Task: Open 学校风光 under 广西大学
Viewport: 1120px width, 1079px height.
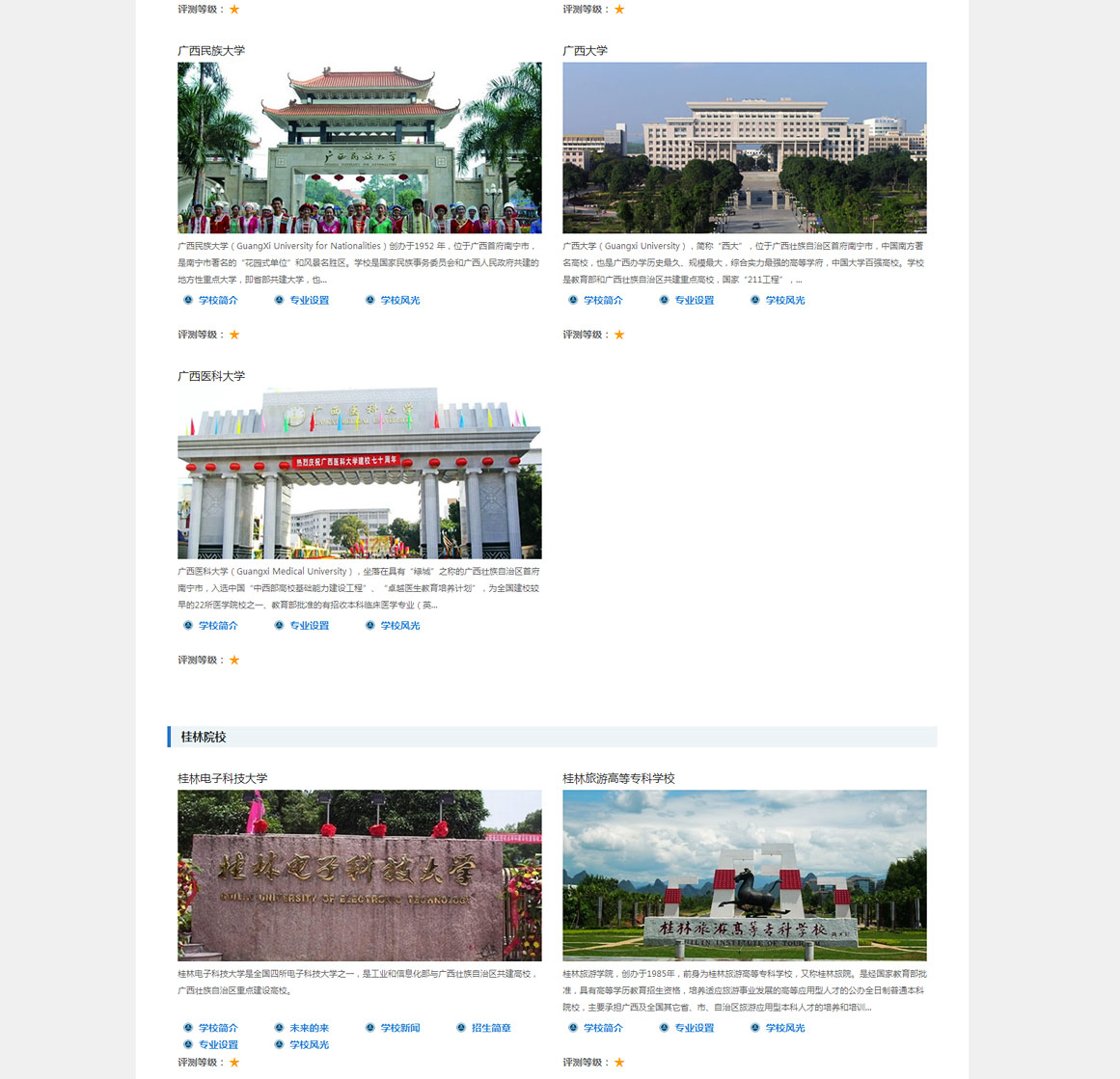Action: click(x=784, y=300)
